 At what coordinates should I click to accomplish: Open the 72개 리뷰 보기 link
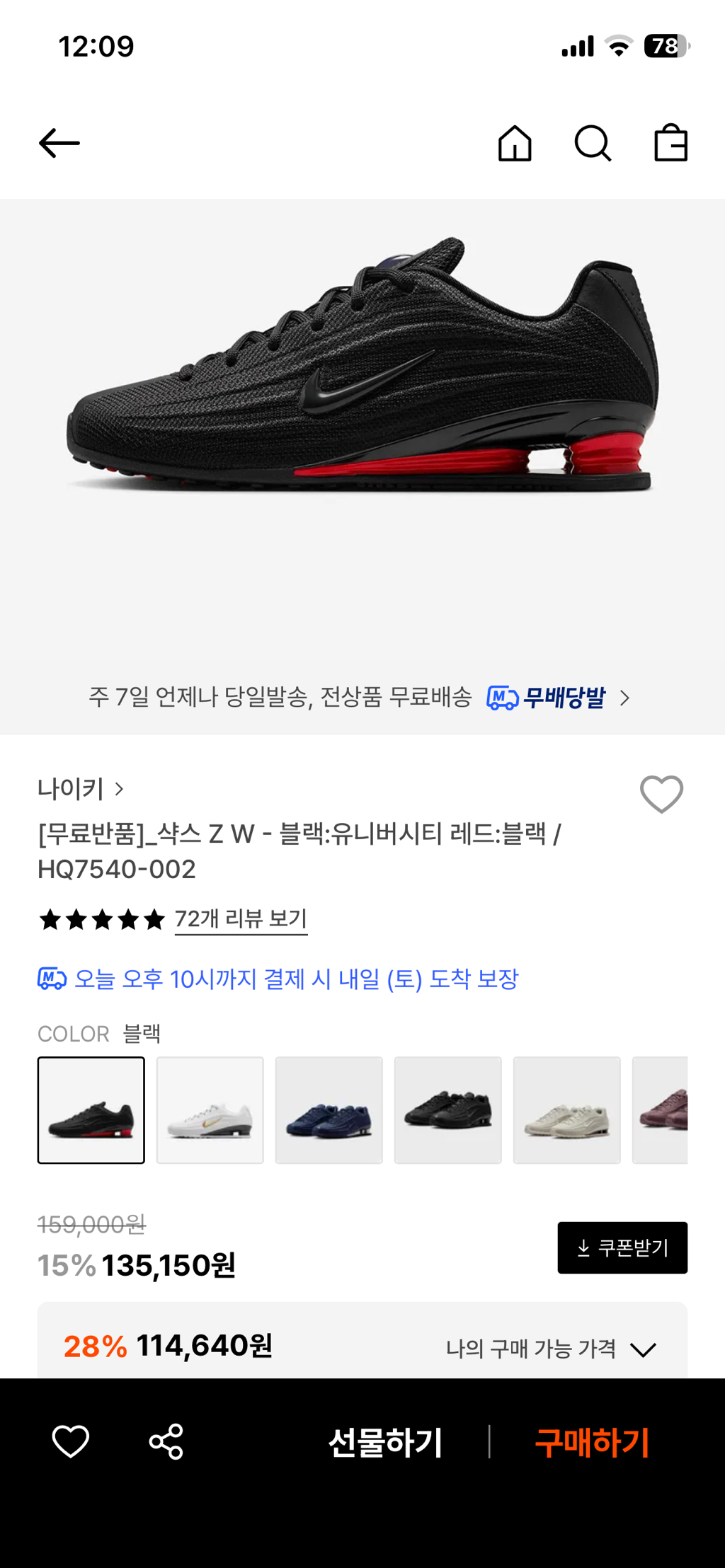tap(241, 919)
